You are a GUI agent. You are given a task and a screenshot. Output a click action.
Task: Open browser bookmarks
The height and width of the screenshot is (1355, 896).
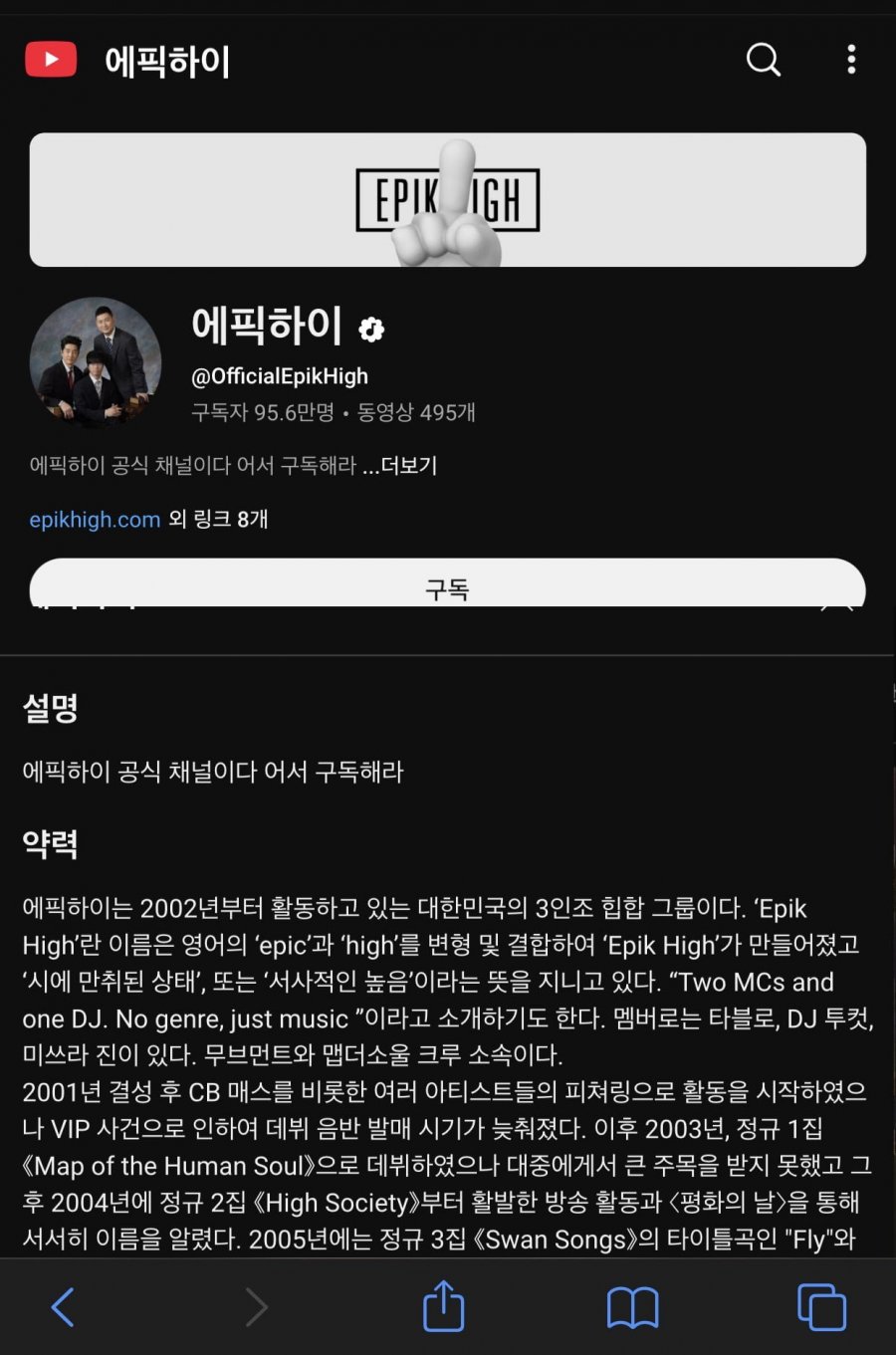pyautogui.click(x=632, y=1307)
